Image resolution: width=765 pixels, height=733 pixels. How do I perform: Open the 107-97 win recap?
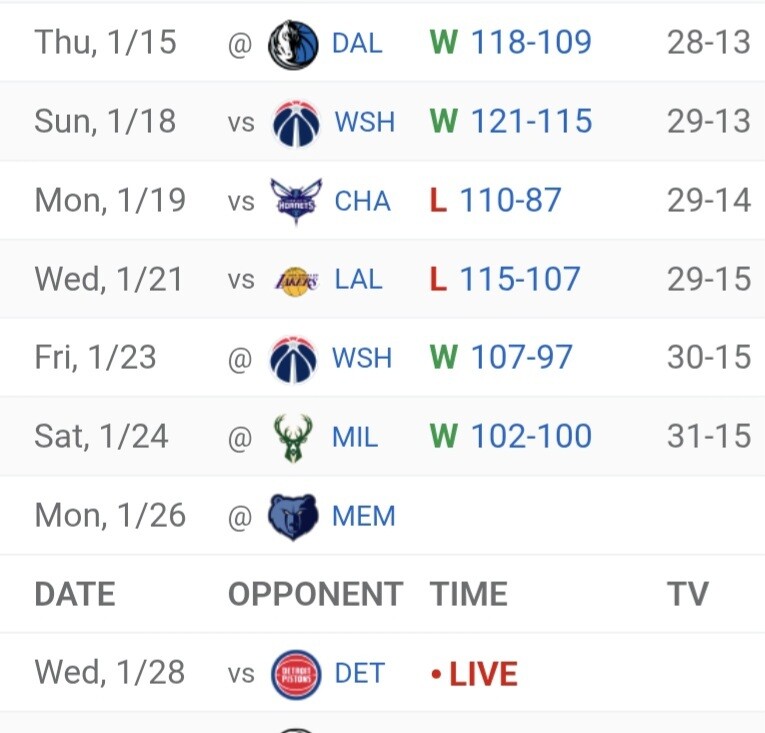tap(522, 357)
